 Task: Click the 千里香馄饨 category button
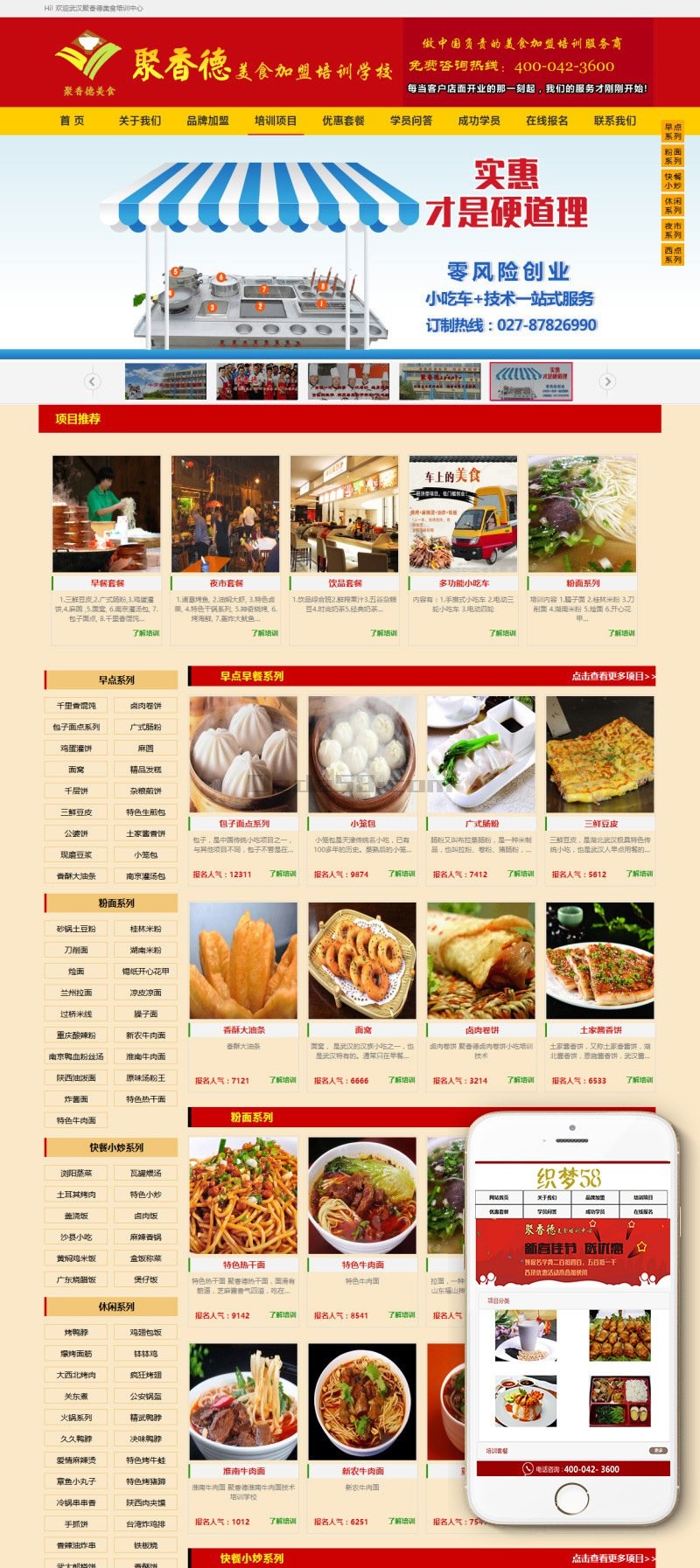[x=75, y=705]
